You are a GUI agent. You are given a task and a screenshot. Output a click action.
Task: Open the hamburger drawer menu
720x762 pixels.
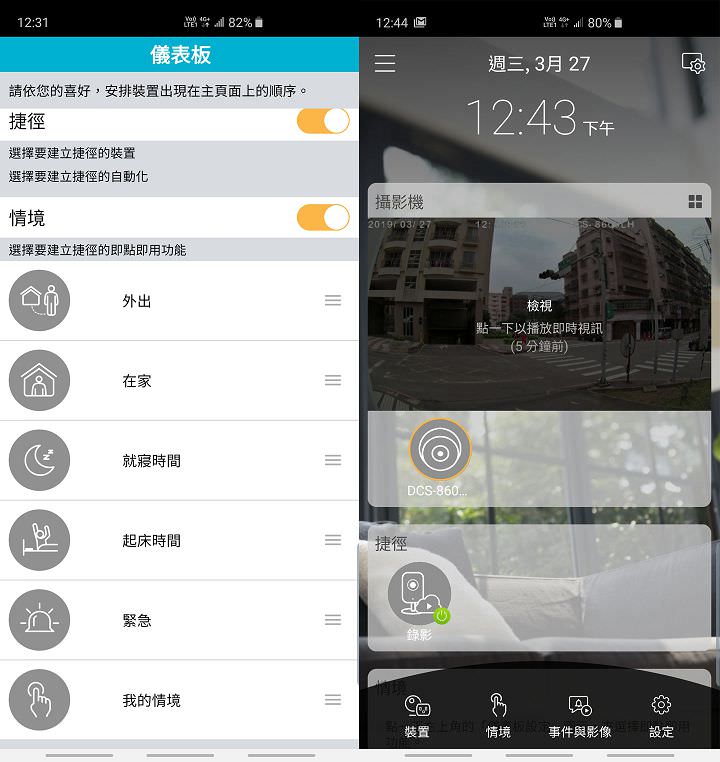click(x=385, y=64)
